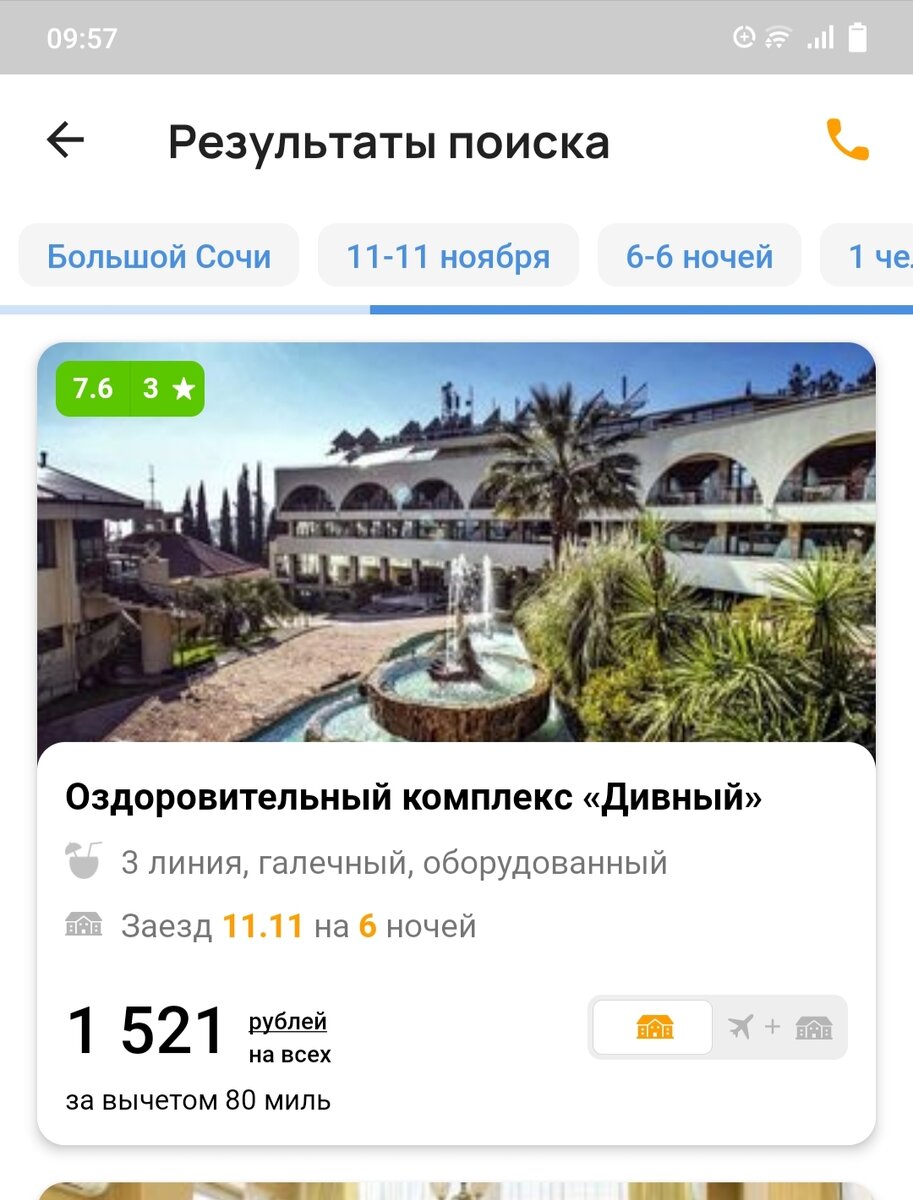Viewport: 913px width, 1200px height.
Task: Select the Результаты поиска header tab
Action: (390, 141)
